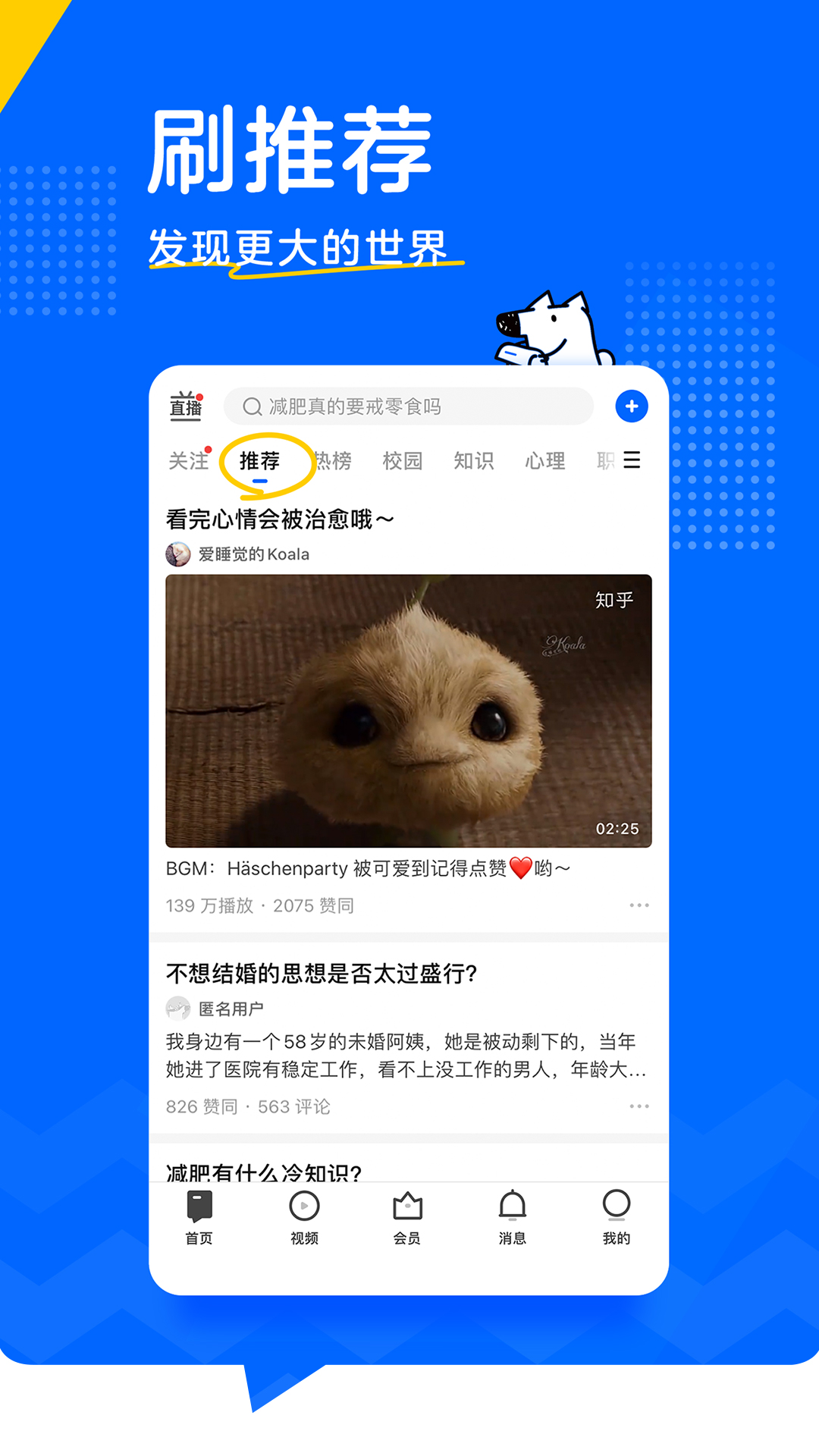This screenshot has width=819, height=1456.
Task: Switch to the 热榜 tab
Action: (335, 460)
